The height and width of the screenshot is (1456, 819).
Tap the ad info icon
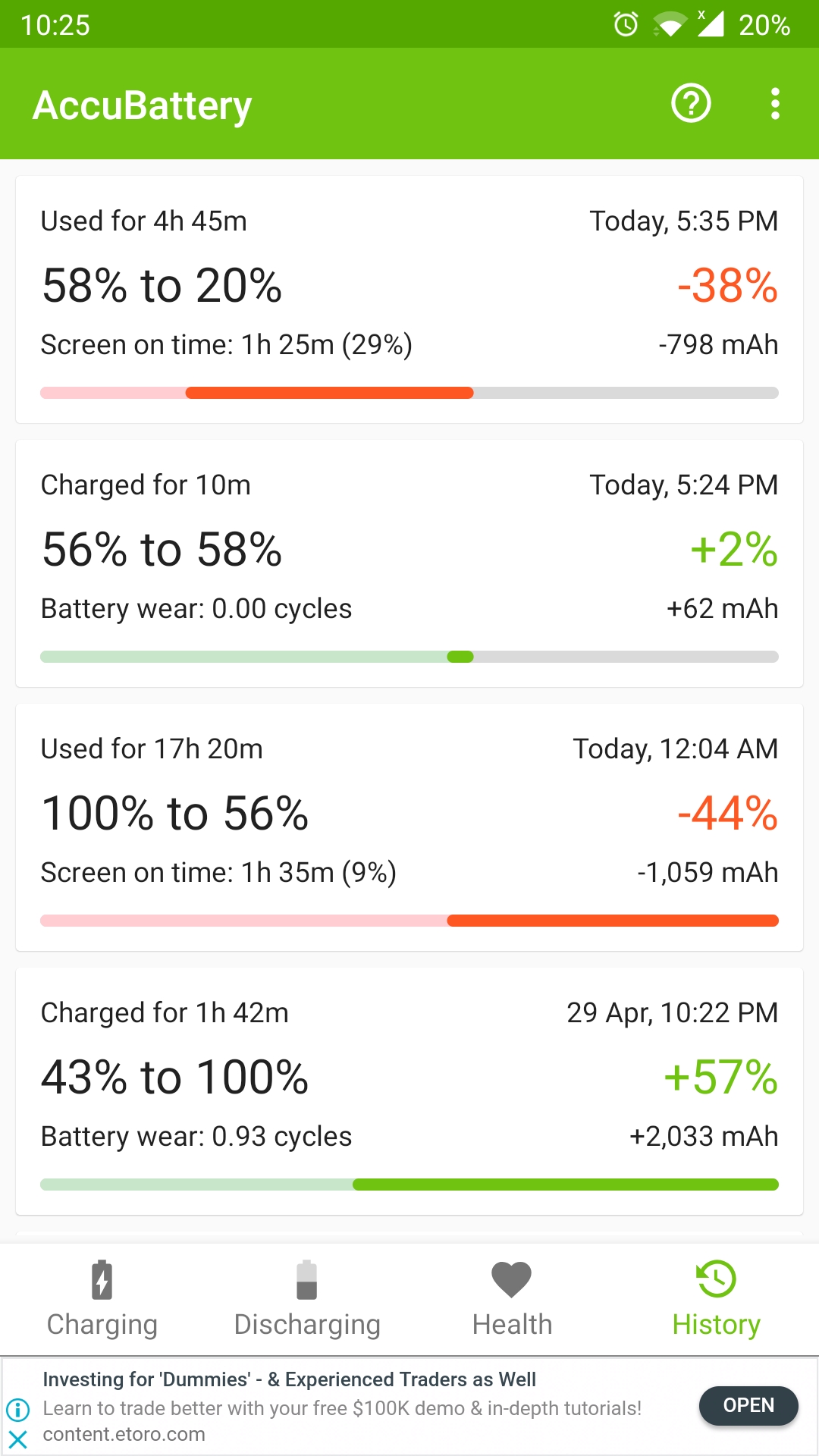pyautogui.click(x=18, y=1410)
